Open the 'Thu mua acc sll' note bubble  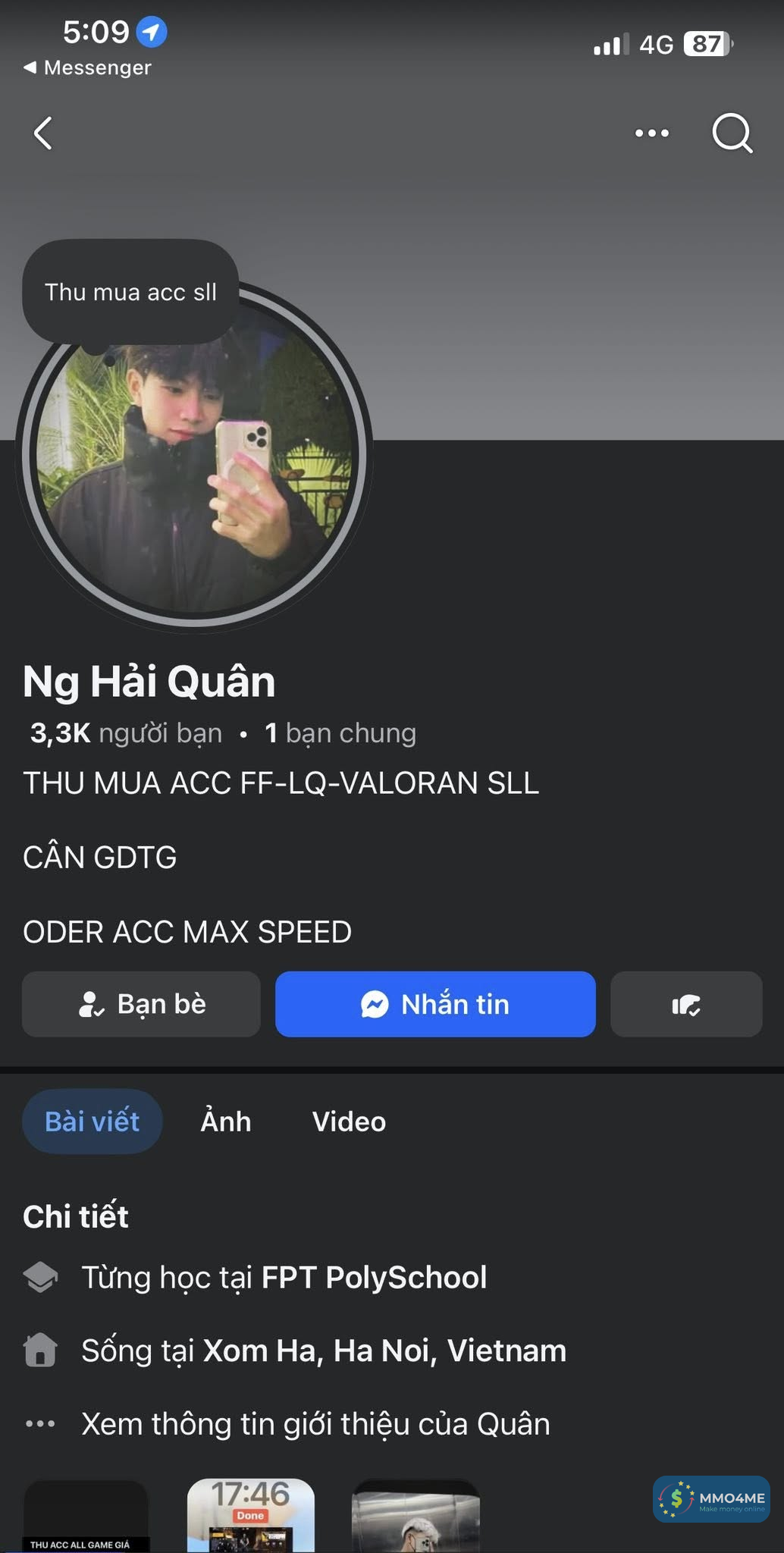tap(130, 292)
